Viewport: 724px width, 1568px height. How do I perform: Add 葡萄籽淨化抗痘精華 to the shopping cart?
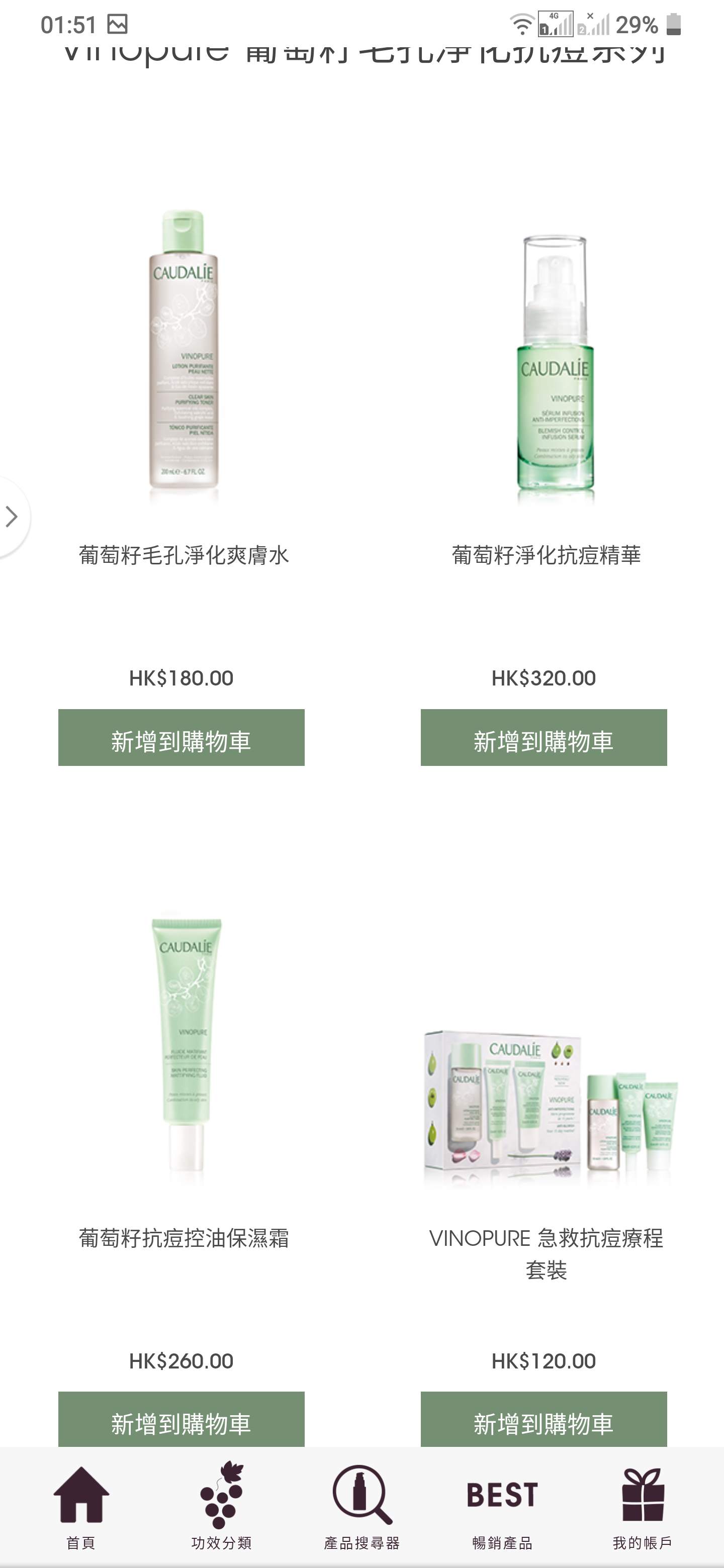pyautogui.click(x=543, y=737)
